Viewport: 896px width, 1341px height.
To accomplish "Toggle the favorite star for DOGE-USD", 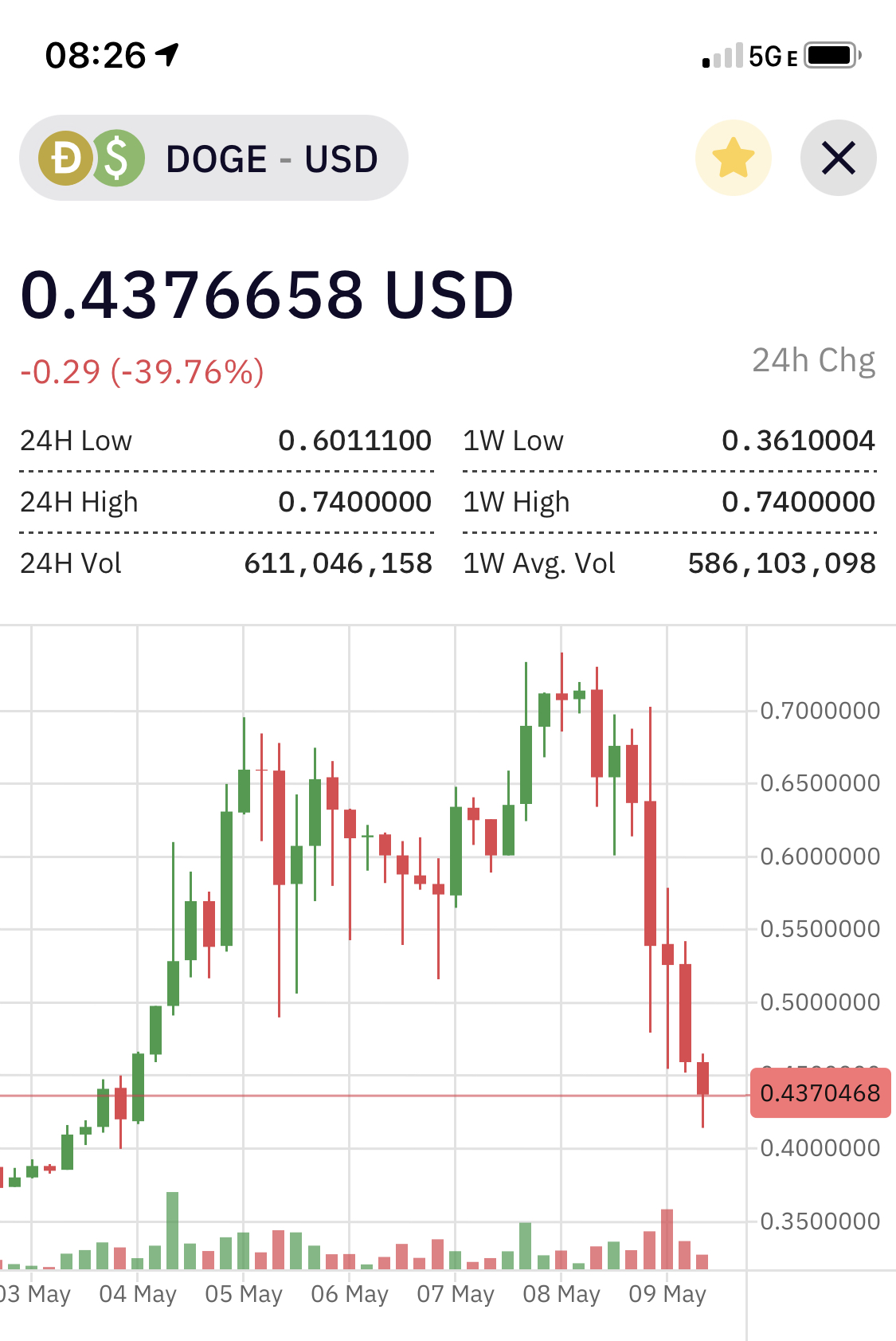I will [x=733, y=158].
